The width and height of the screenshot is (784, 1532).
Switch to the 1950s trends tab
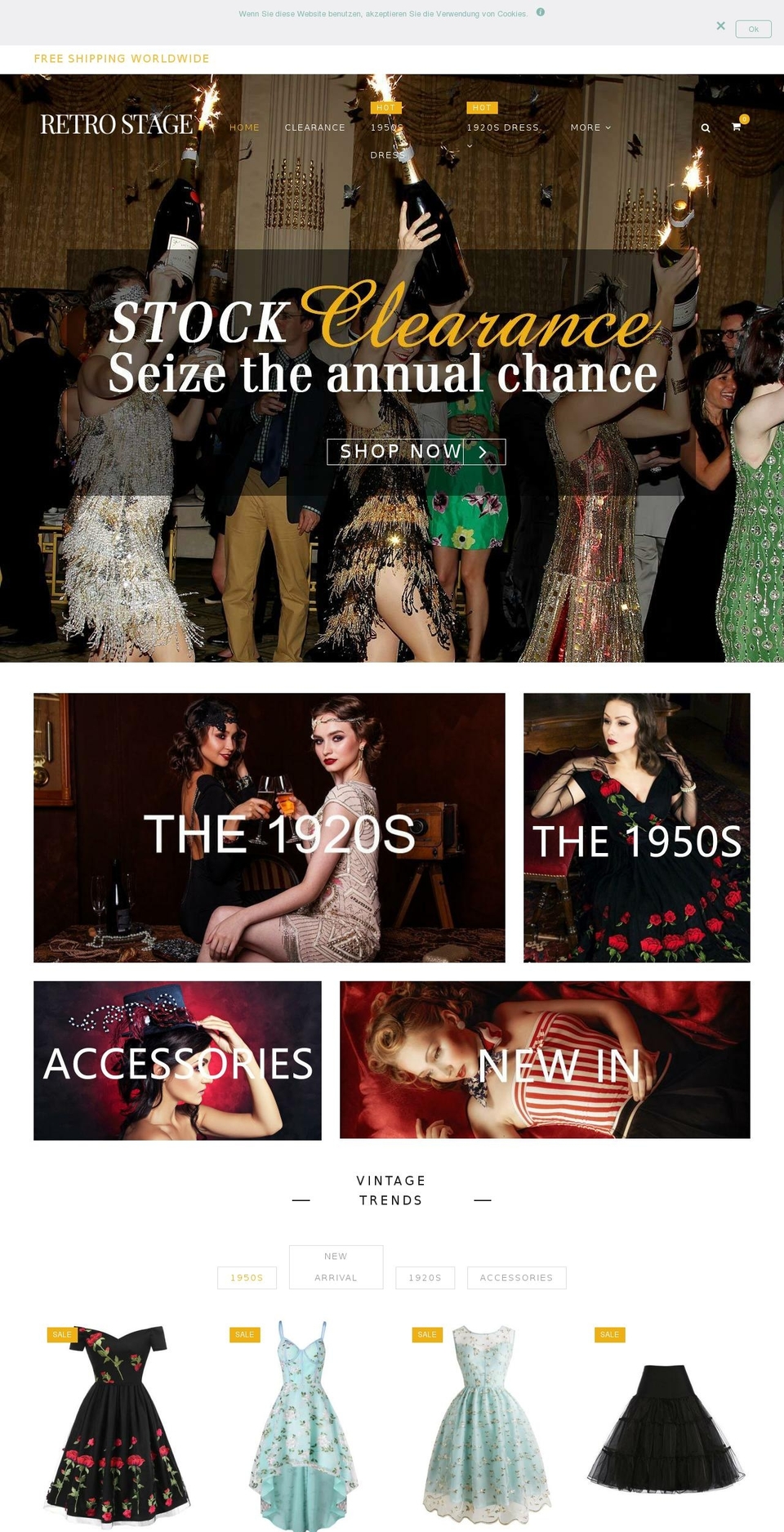click(247, 1278)
